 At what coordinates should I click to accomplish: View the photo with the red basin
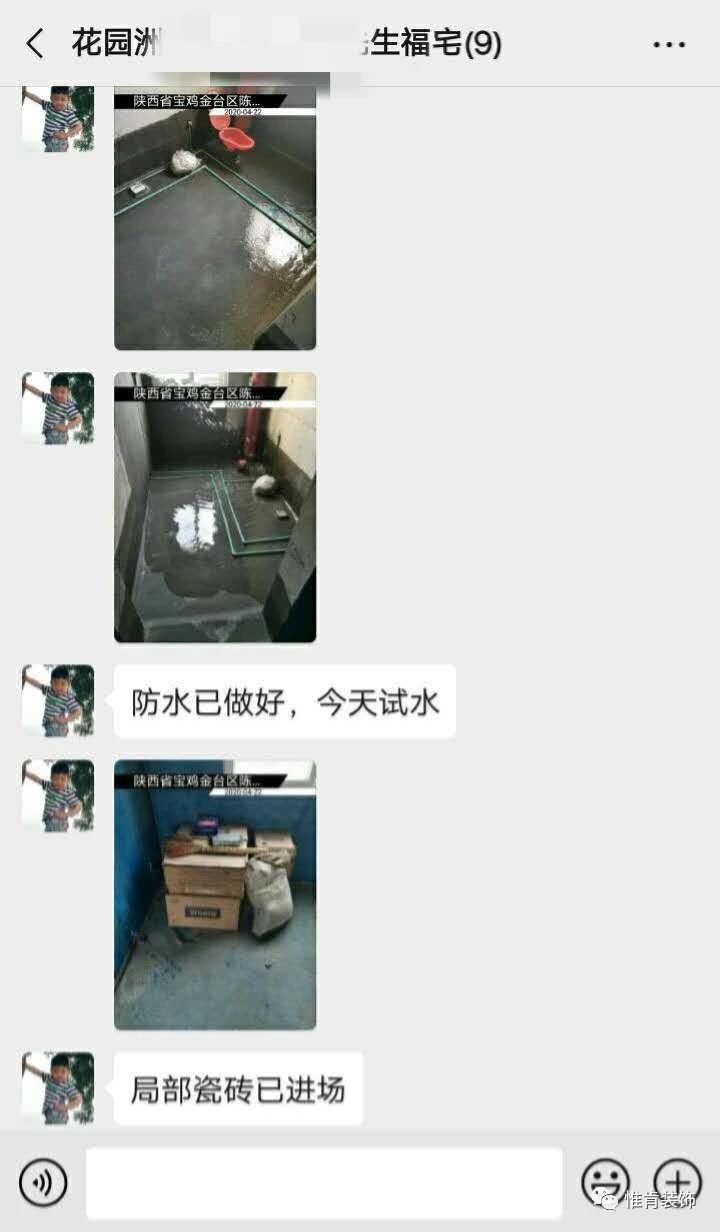pyautogui.click(x=215, y=218)
